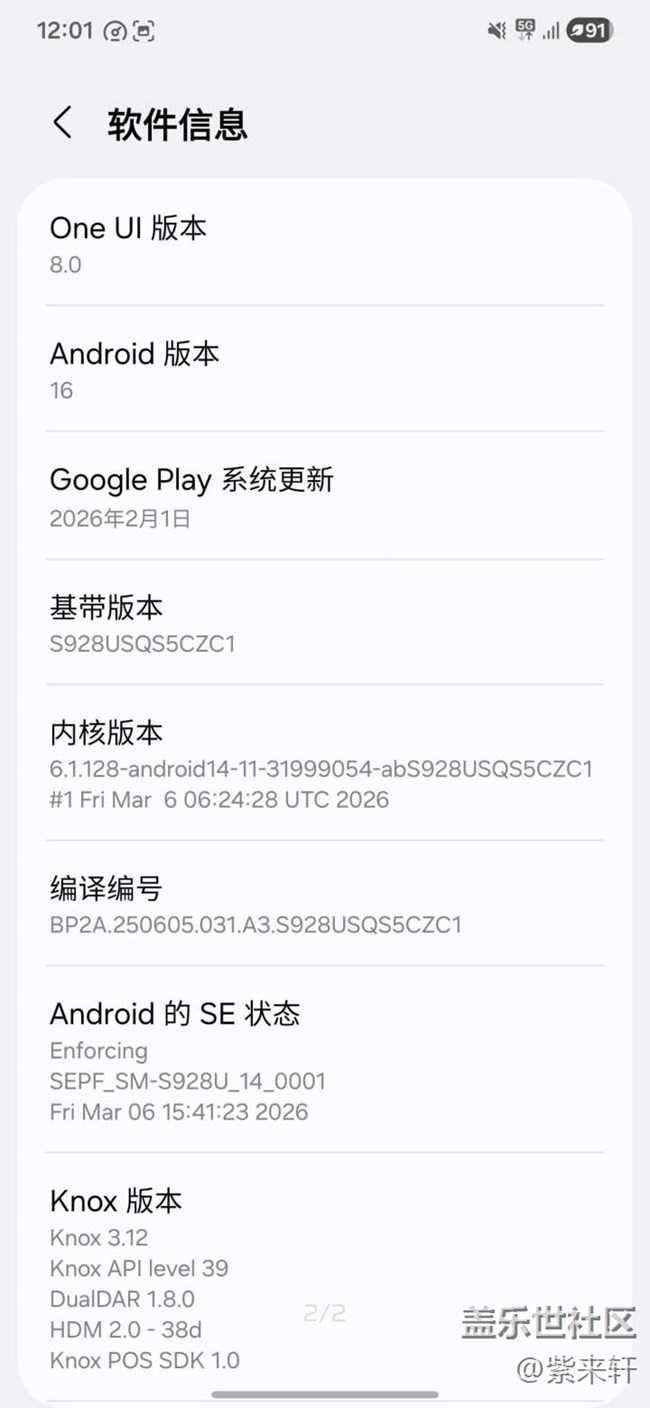Viewport: 650px width, 1408px height.
Task: Open the Google Play 系统更新 row
Action: (325, 496)
